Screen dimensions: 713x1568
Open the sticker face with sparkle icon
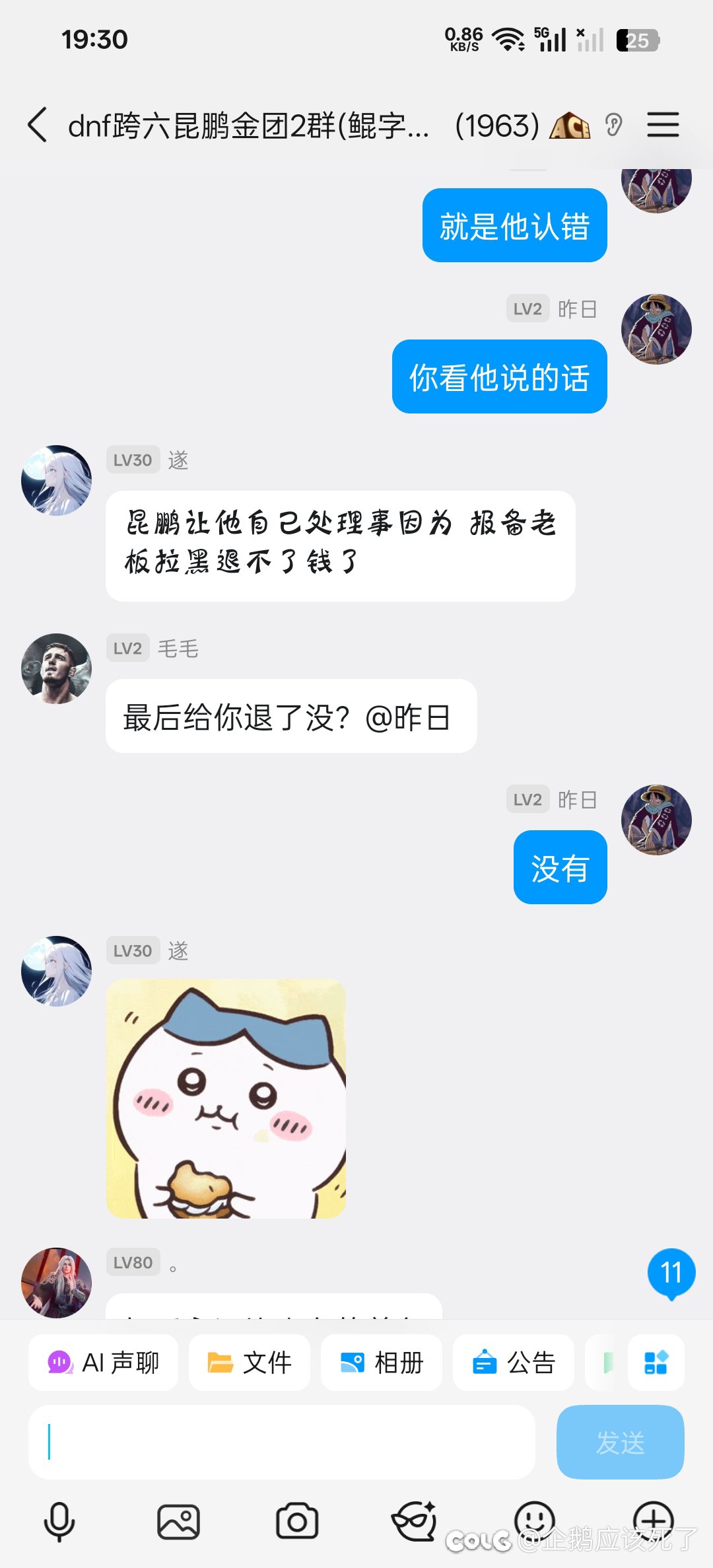pyautogui.click(x=415, y=1520)
